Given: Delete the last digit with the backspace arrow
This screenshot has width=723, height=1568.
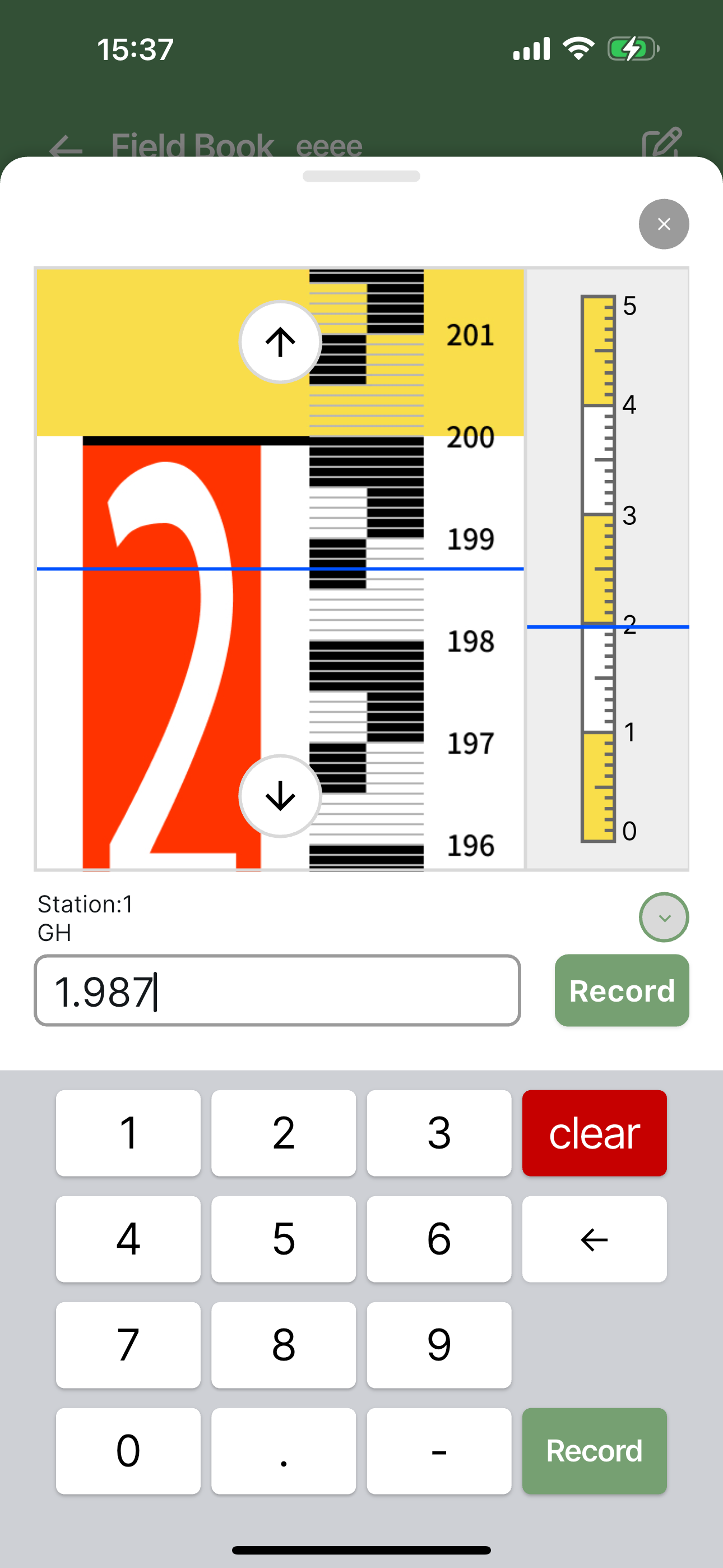Looking at the screenshot, I should [x=594, y=1239].
